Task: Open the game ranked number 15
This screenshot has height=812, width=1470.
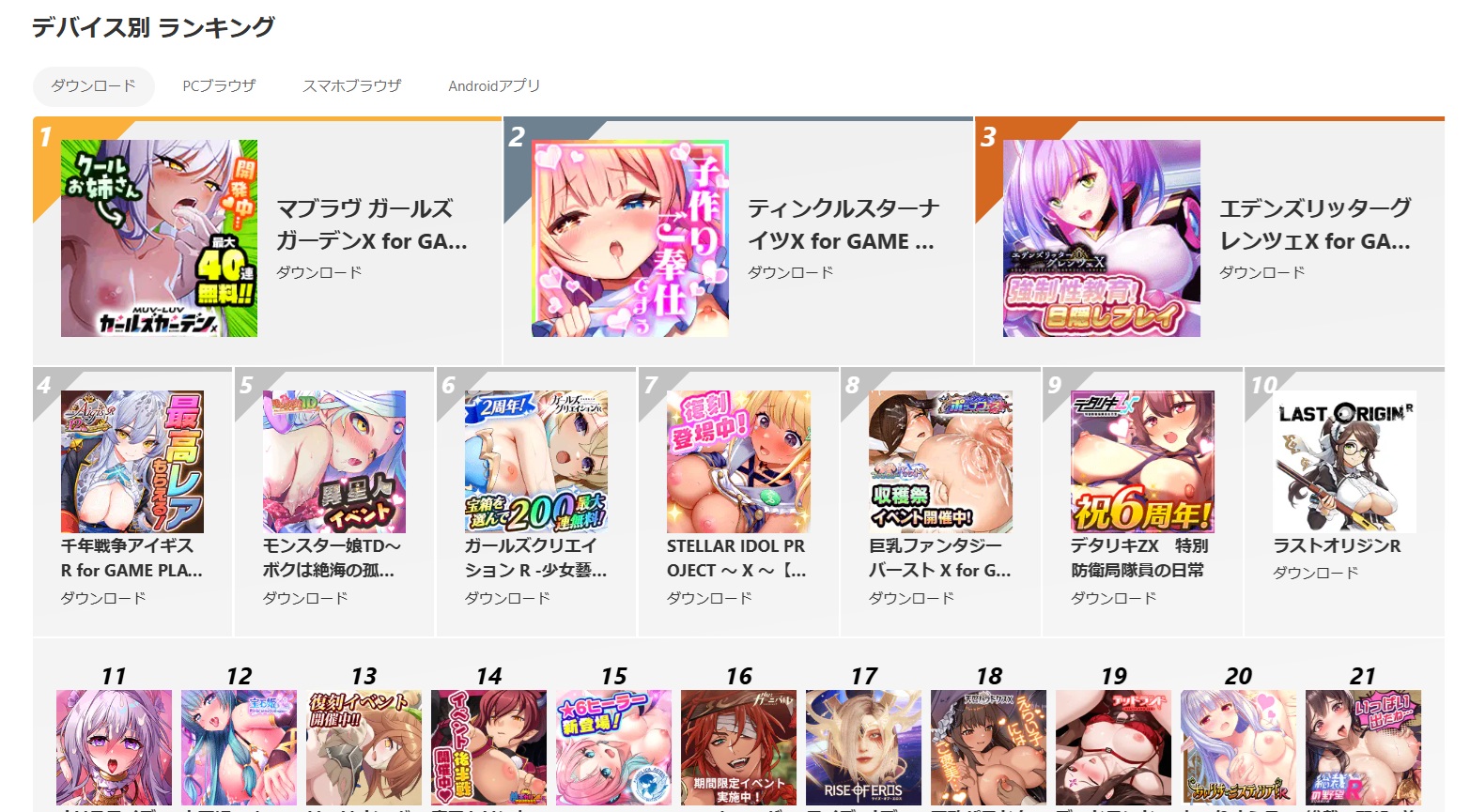Action: [x=613, y=747]
